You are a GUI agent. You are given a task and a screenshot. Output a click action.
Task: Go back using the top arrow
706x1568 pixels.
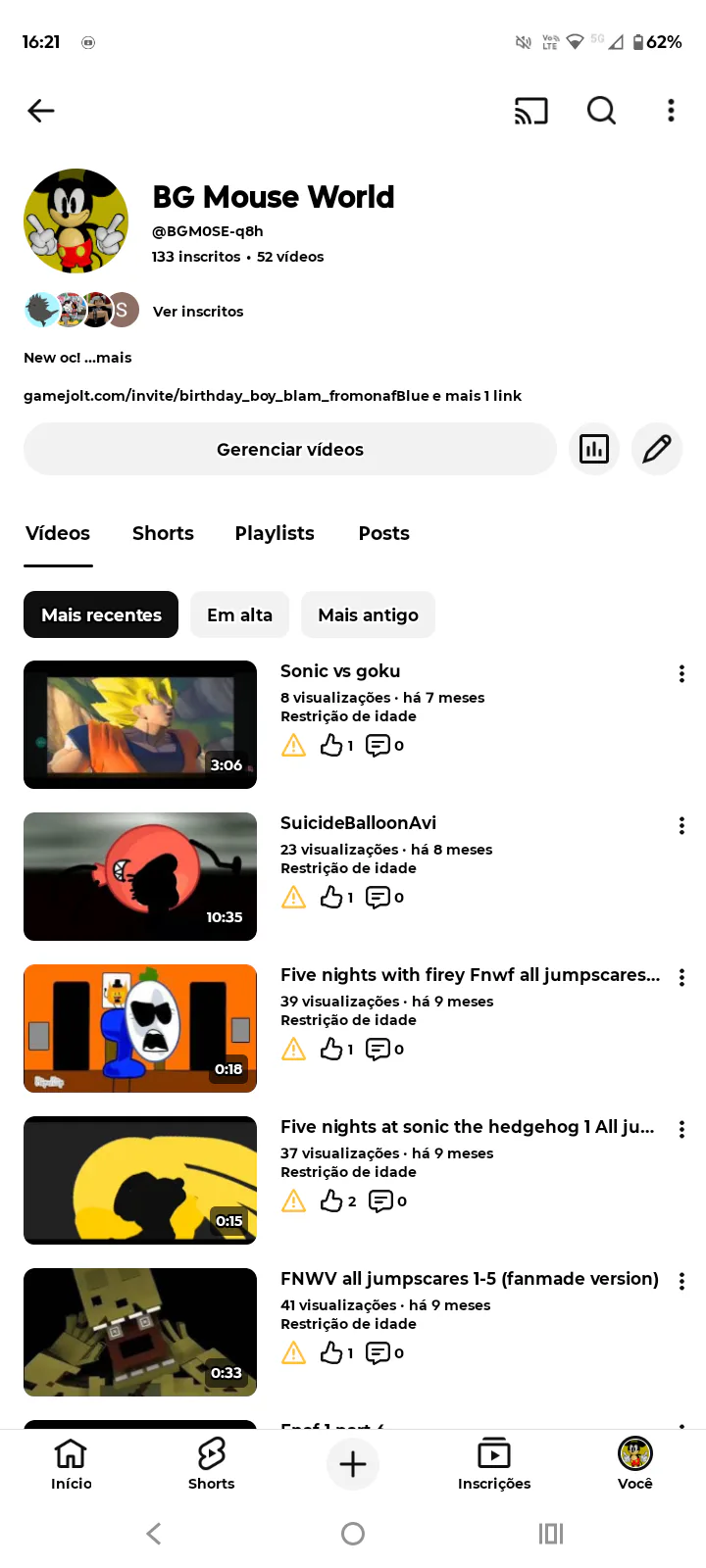click(x=41, y=111)
